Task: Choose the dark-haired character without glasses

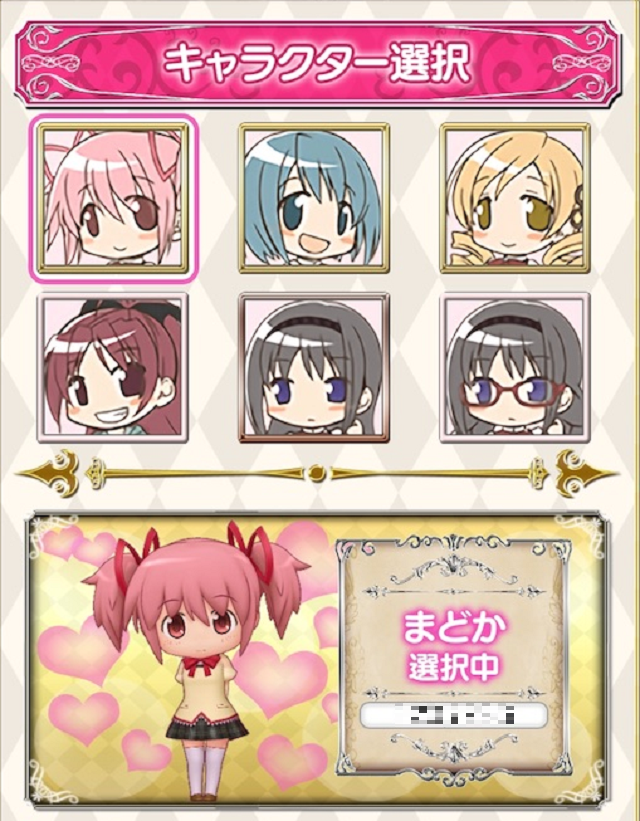Action: [x=314, y=367]
